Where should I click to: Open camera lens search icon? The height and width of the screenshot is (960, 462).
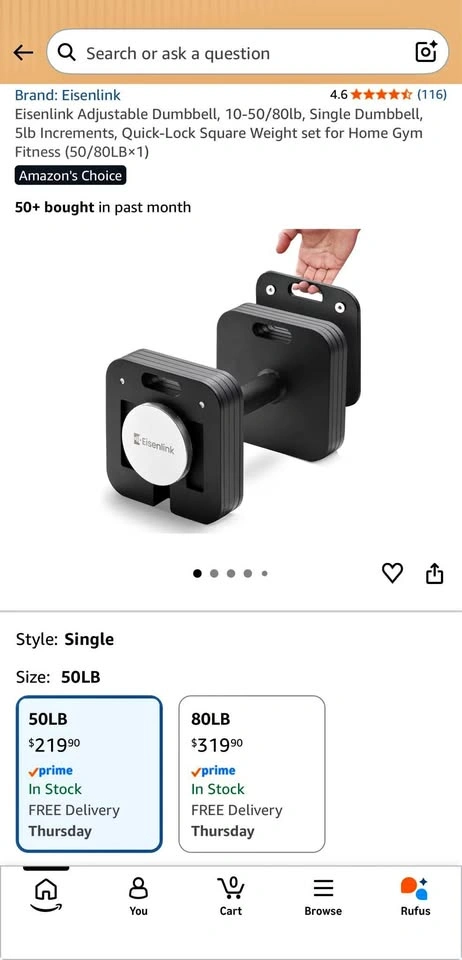coord(426,53)
